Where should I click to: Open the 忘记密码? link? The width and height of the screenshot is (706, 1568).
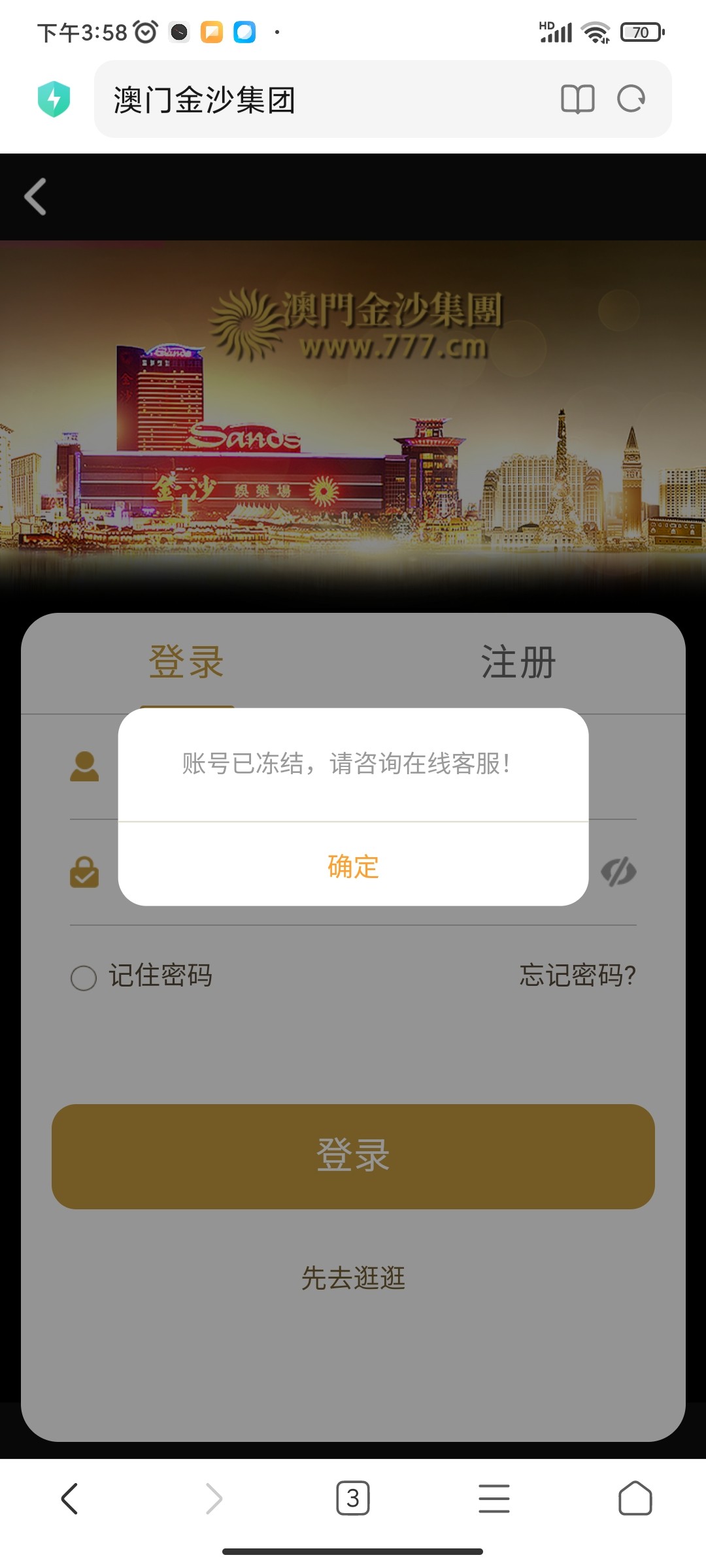[x=577, y=975]
